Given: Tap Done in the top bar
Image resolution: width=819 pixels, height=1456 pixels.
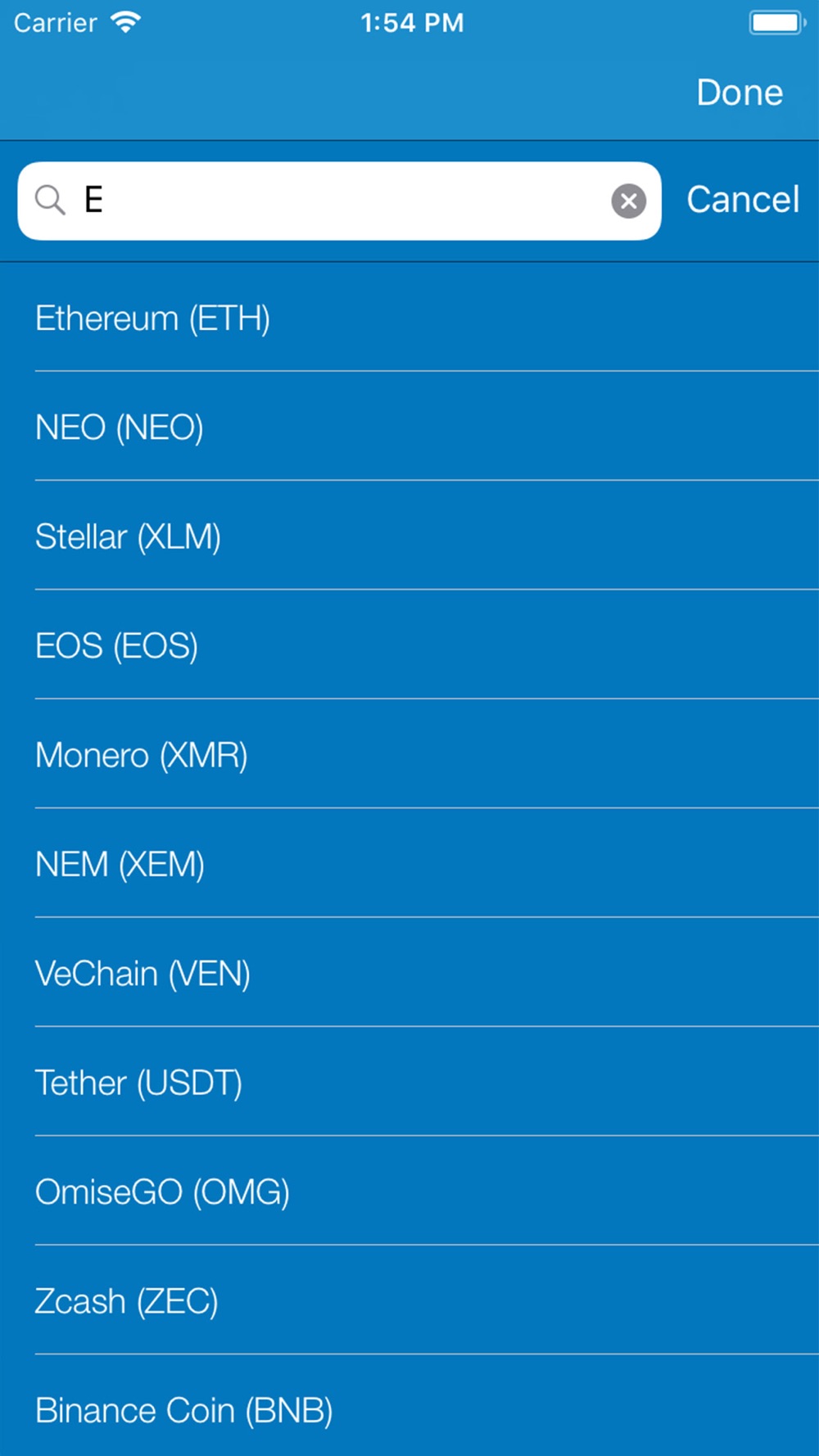Looking at the screenshot, I should point(739,93).
